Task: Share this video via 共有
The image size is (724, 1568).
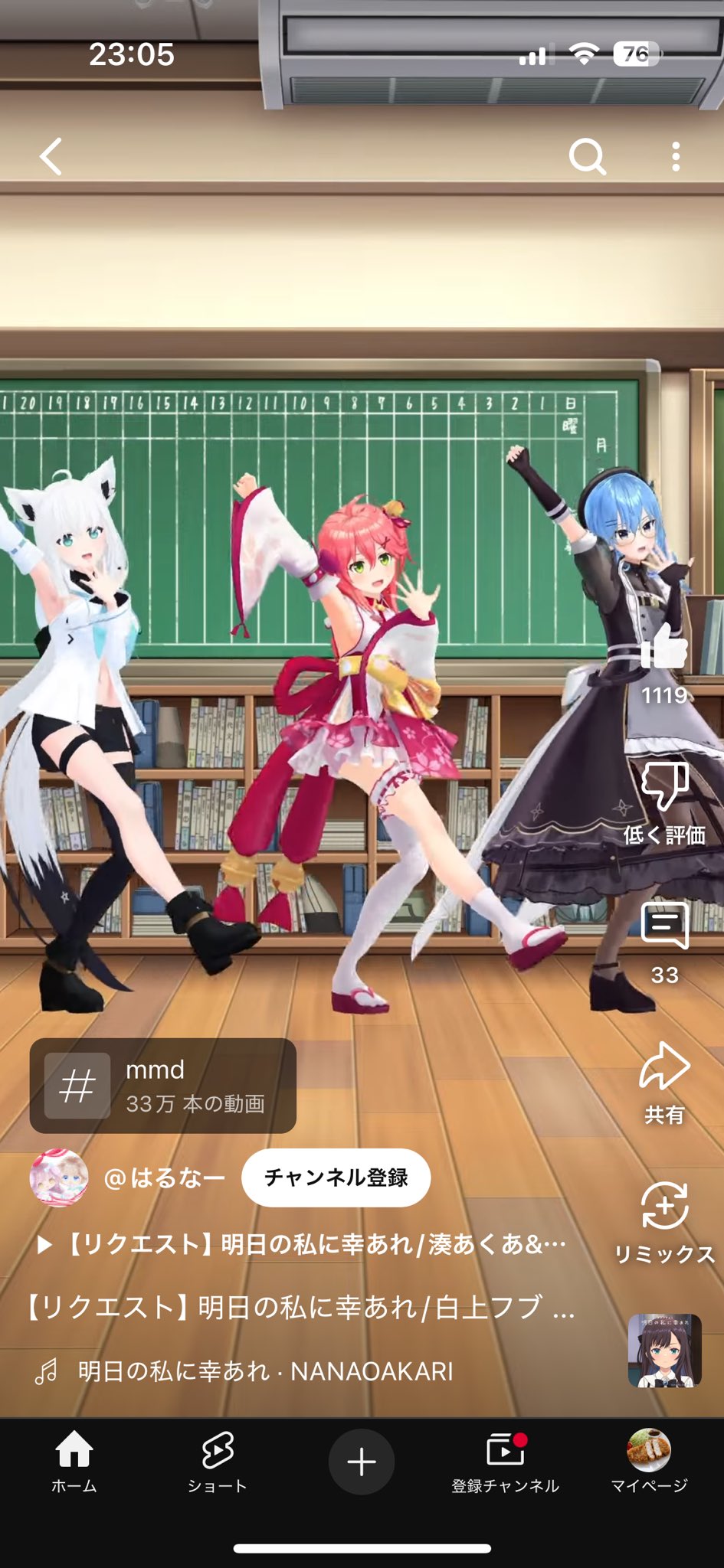Action: [663, 1068]
